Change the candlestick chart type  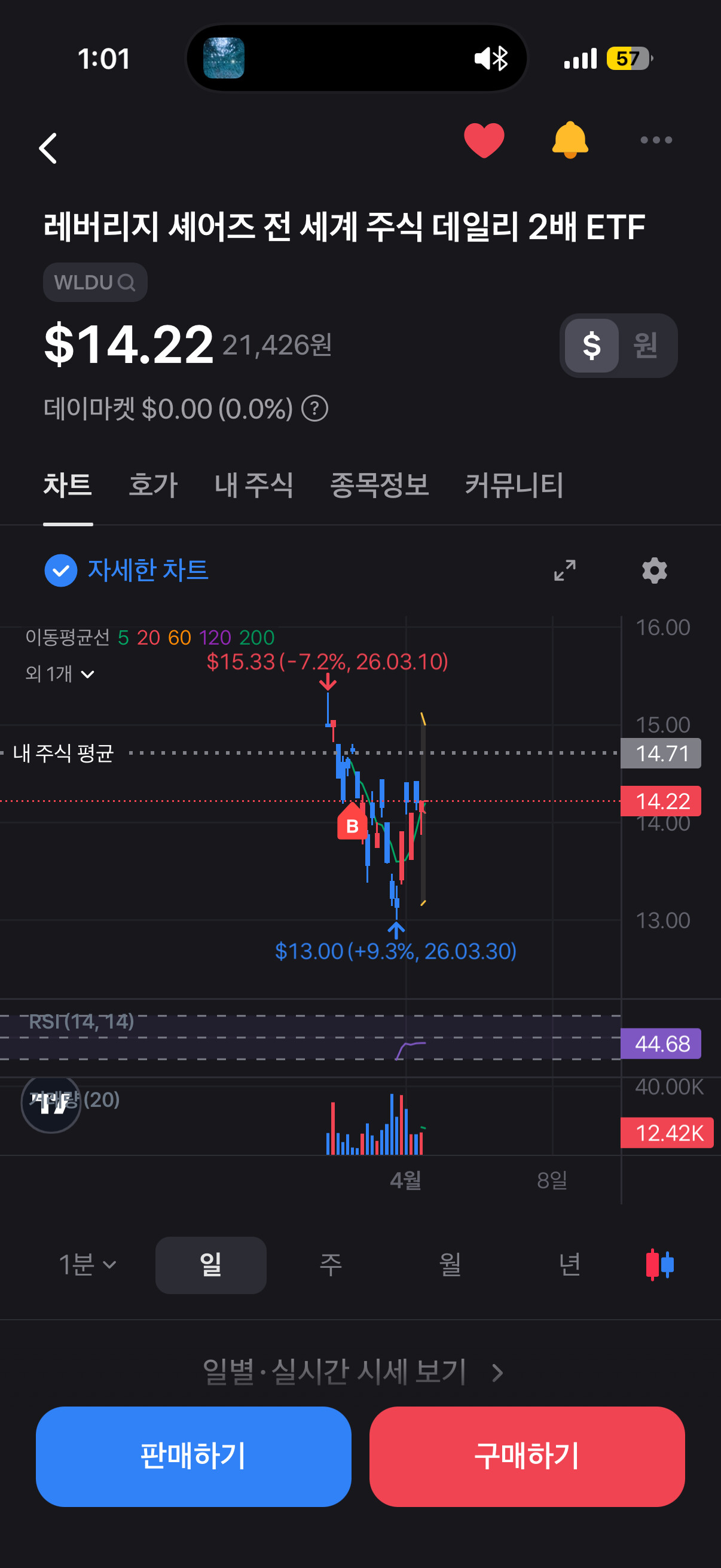tap(659, 1264)
